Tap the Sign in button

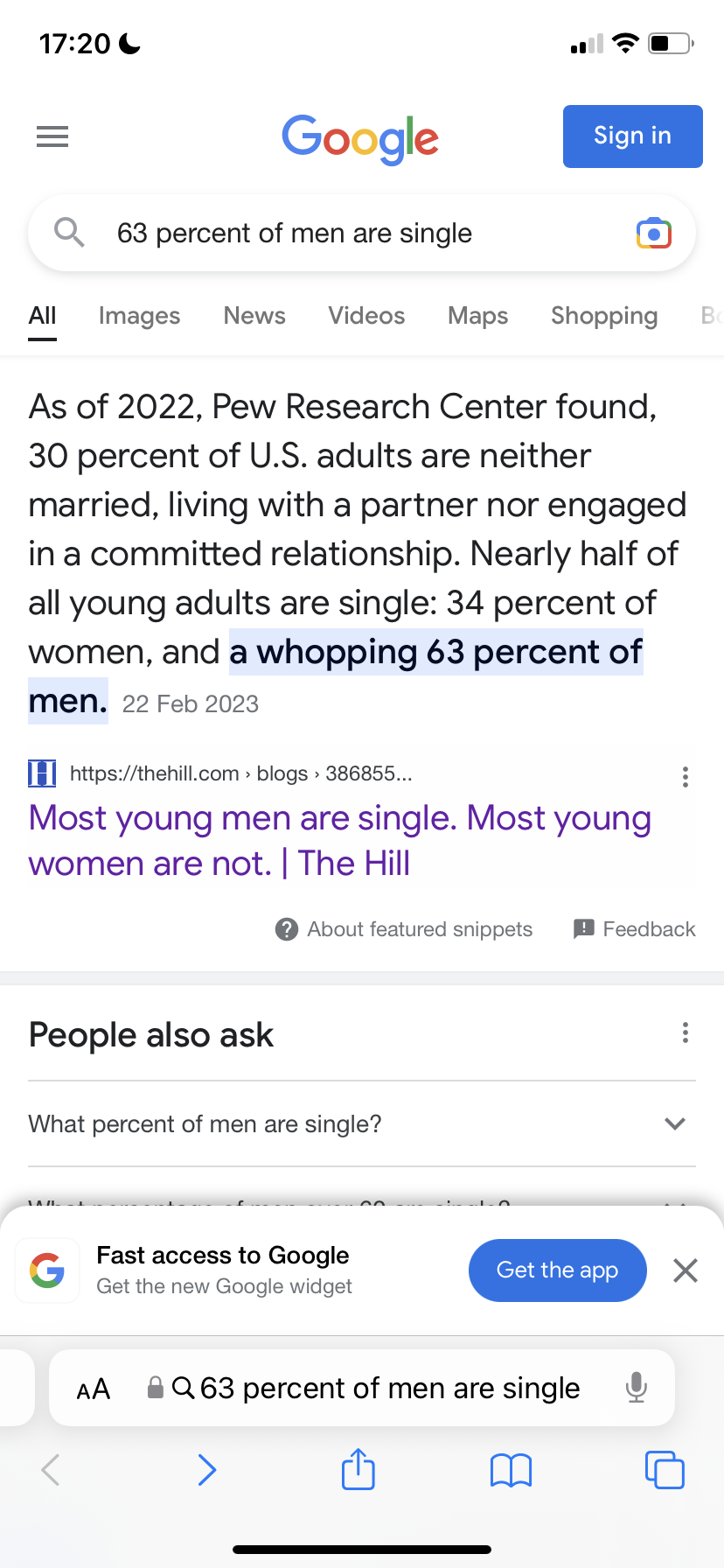632,136
